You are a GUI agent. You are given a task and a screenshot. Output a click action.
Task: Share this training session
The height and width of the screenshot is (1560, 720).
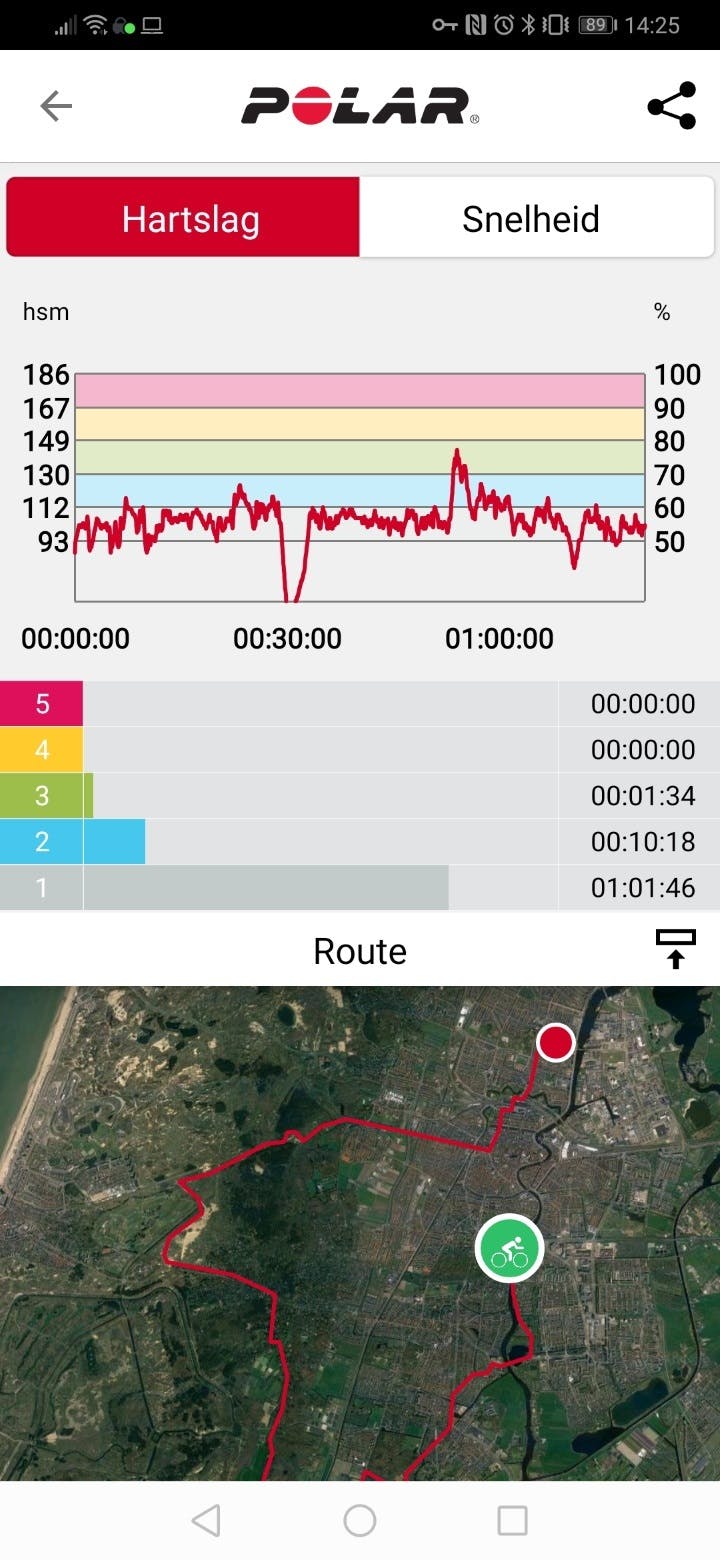coord(671,106)
